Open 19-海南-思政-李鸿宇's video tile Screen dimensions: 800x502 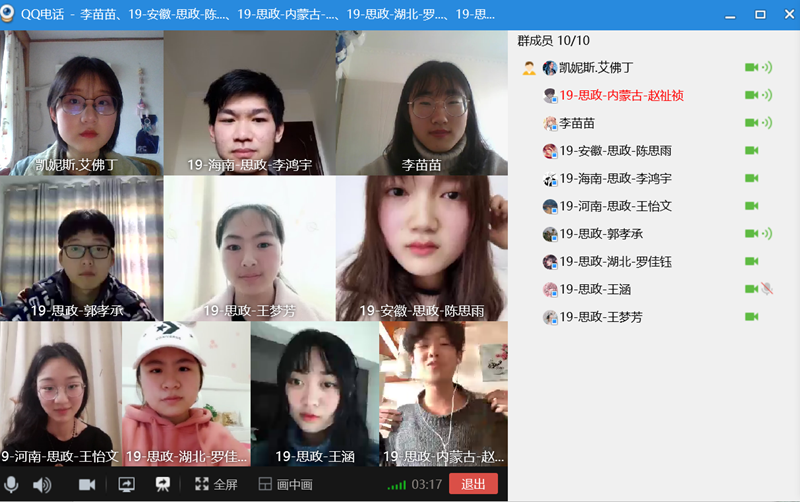[x=250, y=103]
